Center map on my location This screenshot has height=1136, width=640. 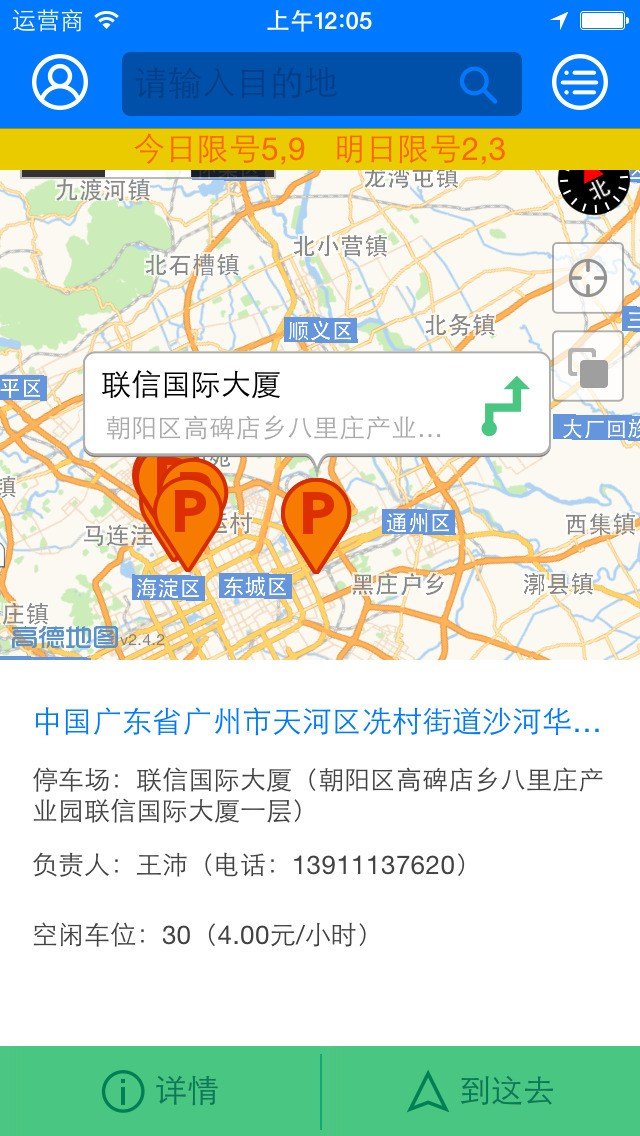click(x=588, y=278)
